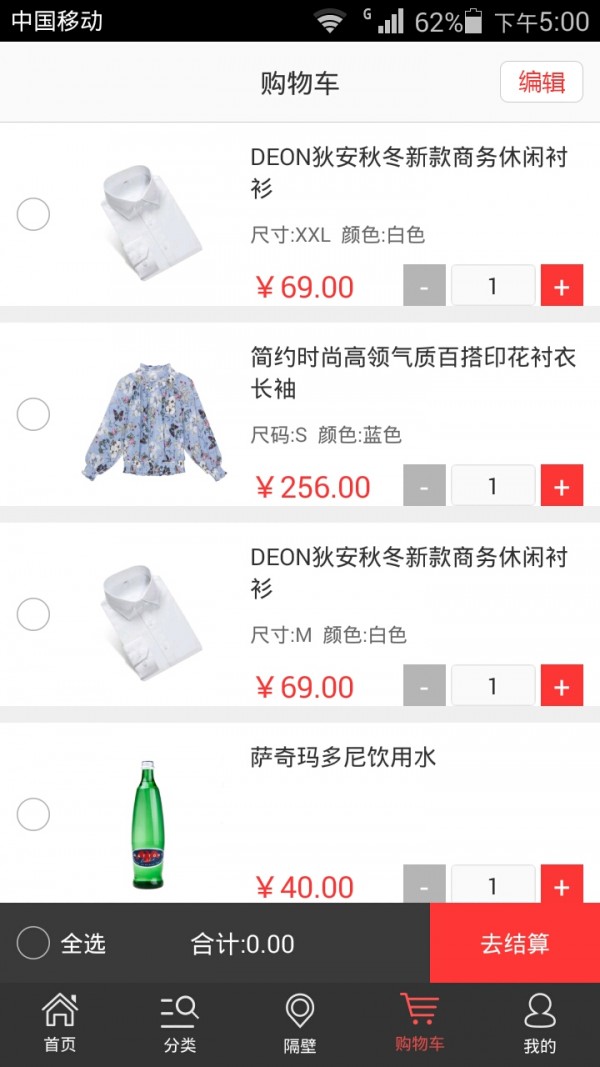Viewport: 600px width, 1067px height.
Task: Select the size M white DEON shirt
Action: pos(33,614)
